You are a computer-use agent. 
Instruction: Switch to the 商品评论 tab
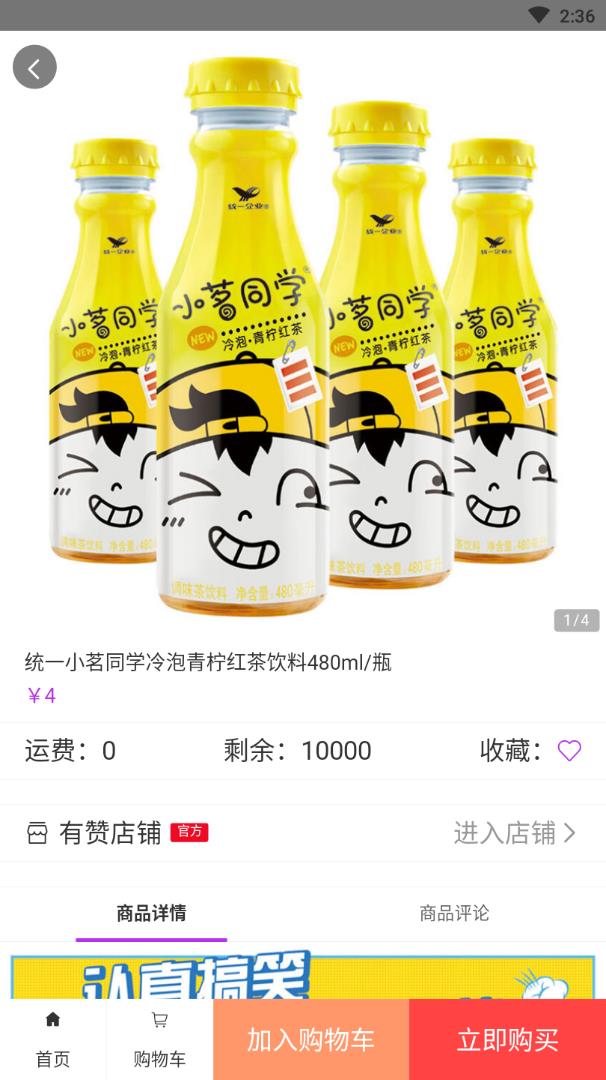coord(454,913)
